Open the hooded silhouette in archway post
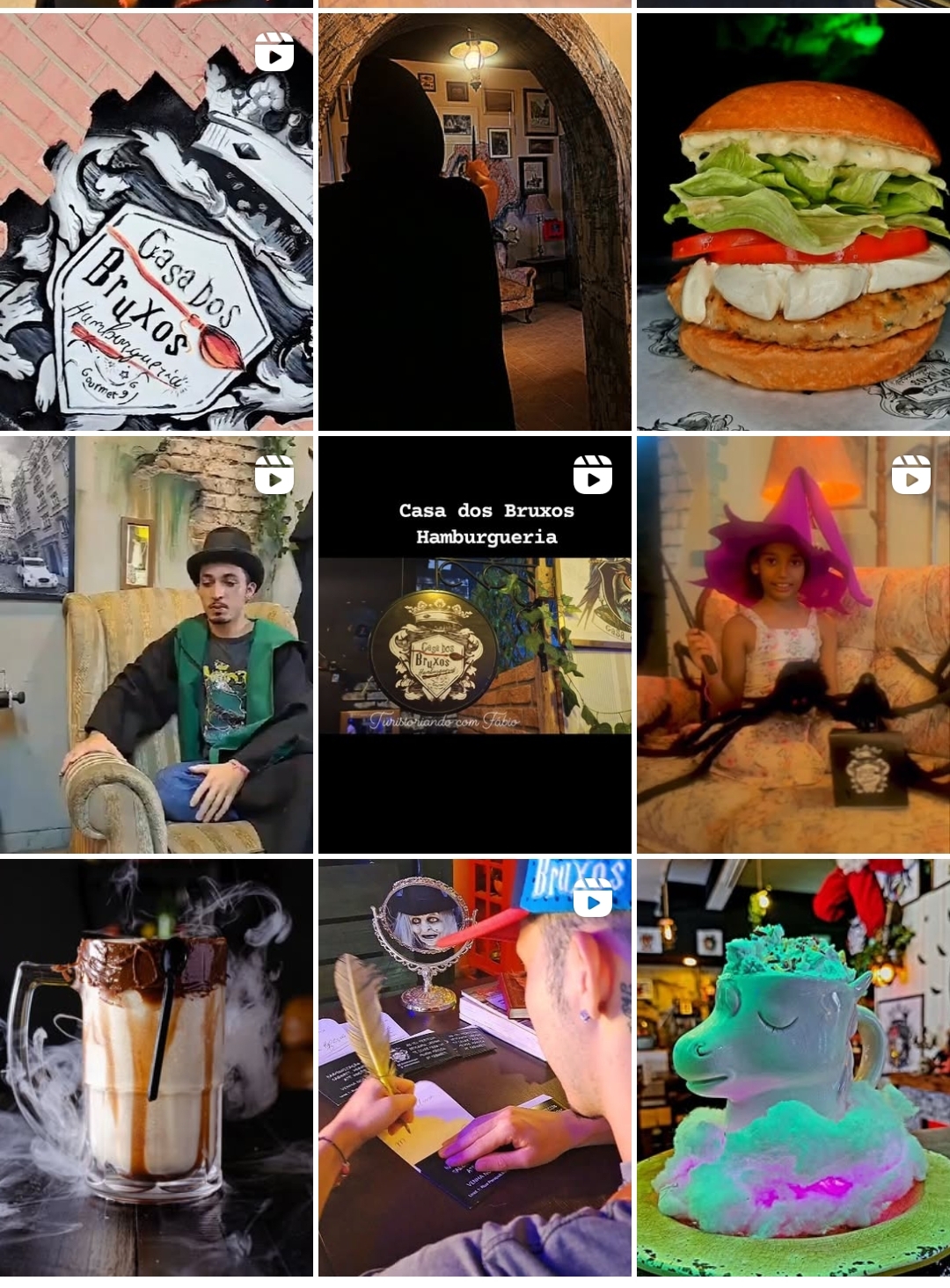The width and height of the screenshot is (950, 1288). [474, 222]
